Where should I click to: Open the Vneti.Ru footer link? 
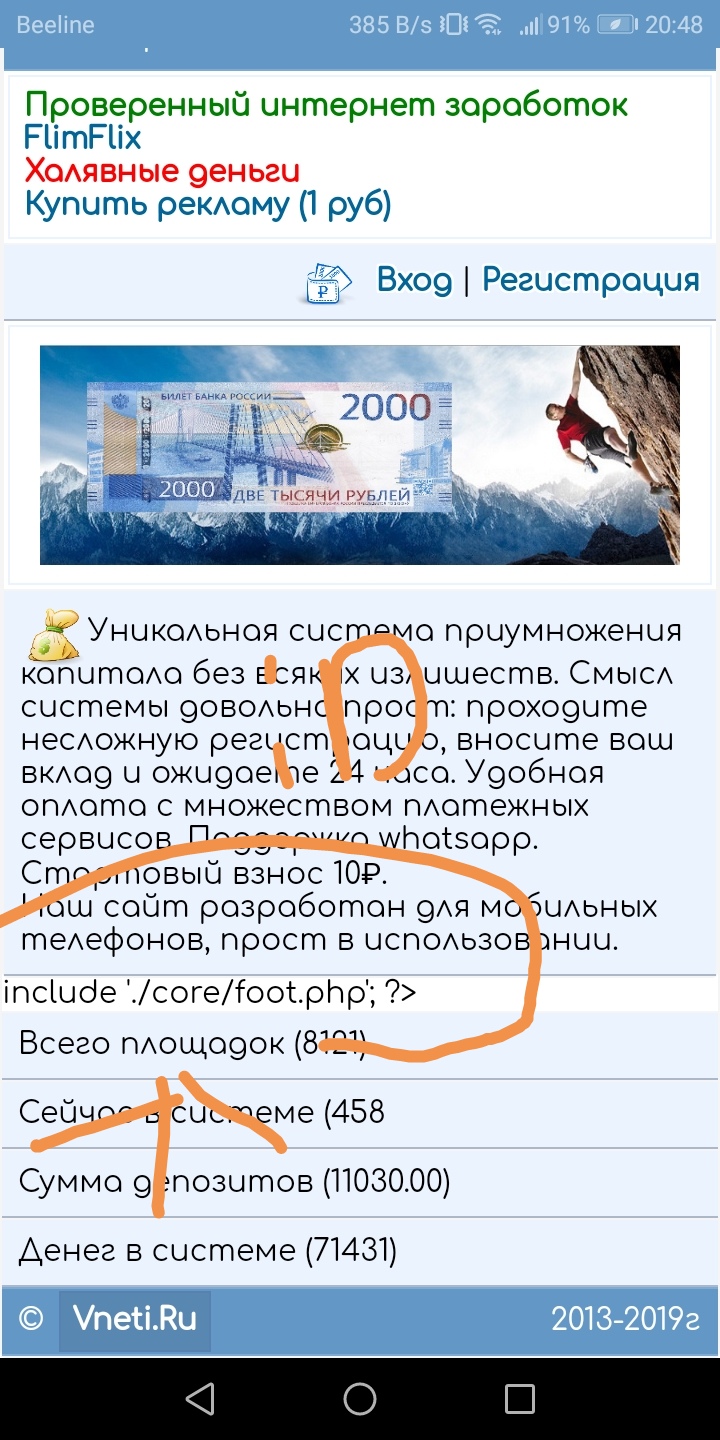[x=135, y=1320]
